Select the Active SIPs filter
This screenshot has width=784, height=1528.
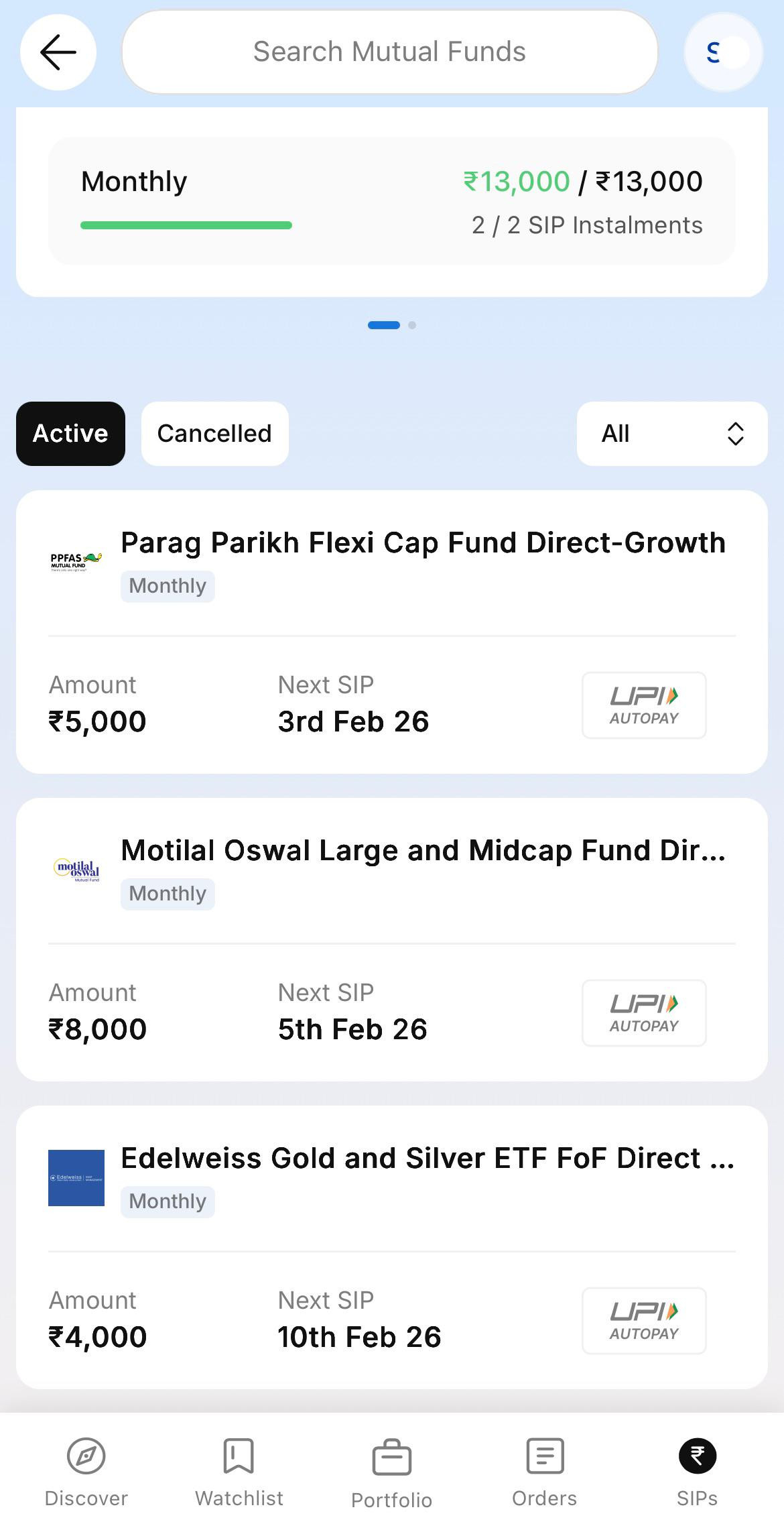pyautogui.click(x=70, y=434)
